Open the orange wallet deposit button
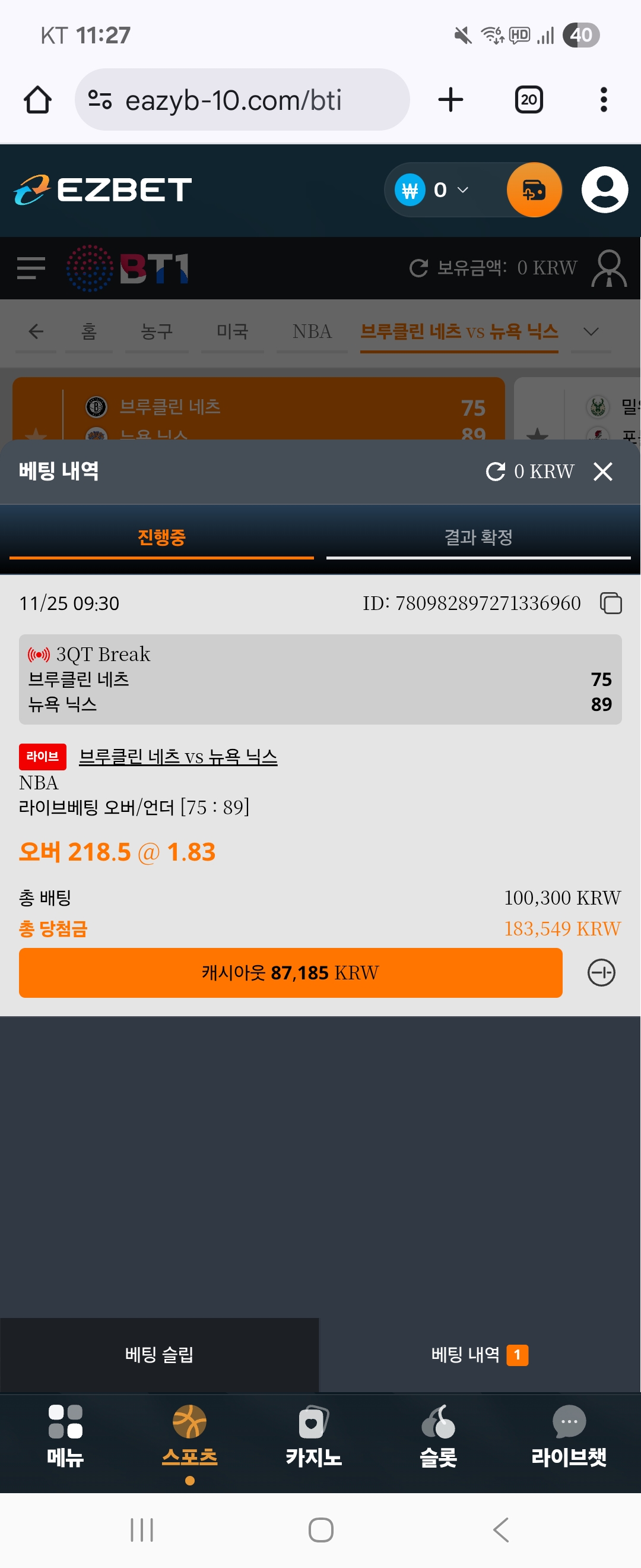Image resolution: width=641 pixels, height=1568 pixels. coord(534,190)
